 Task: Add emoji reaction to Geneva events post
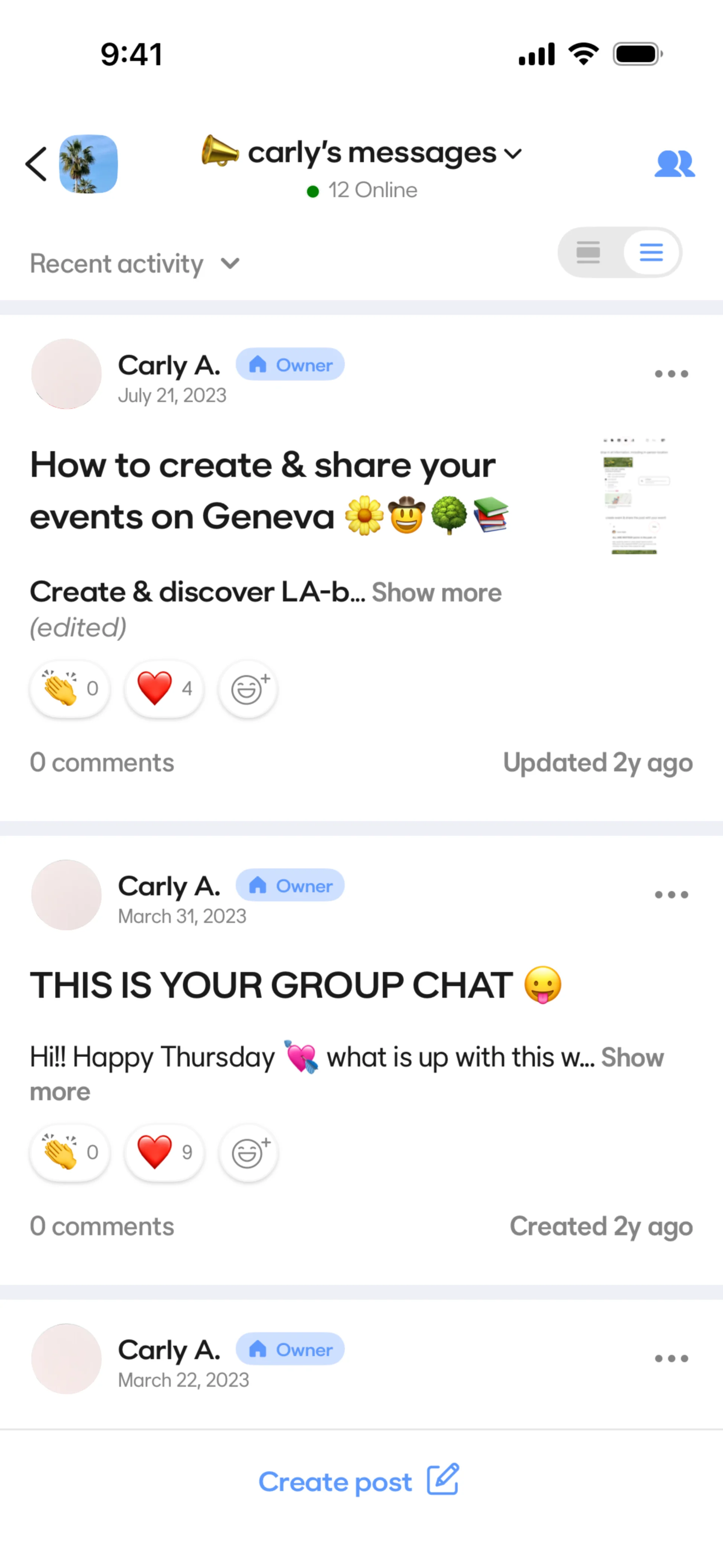click(248, 689)
